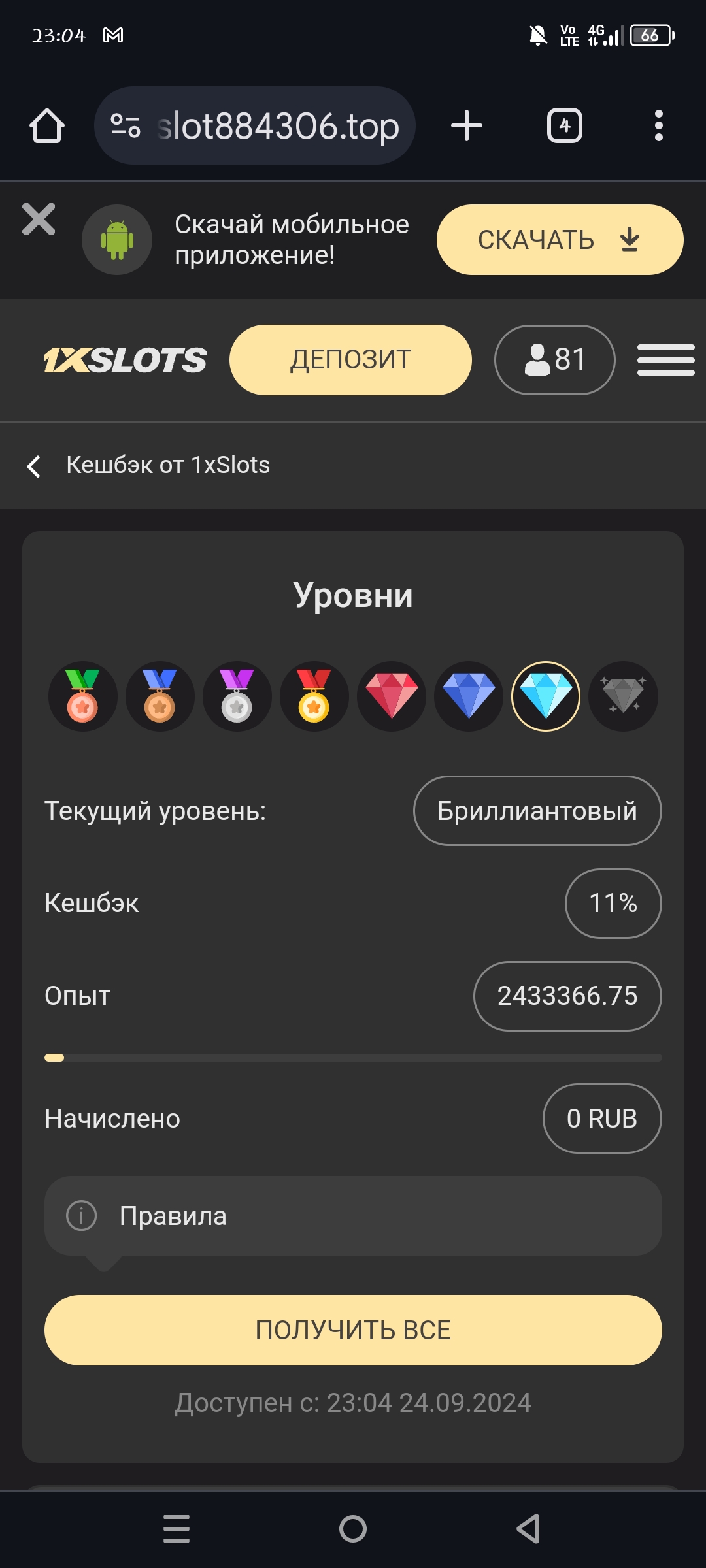Select the highlighted cyan diamond level

pos(546,696)
